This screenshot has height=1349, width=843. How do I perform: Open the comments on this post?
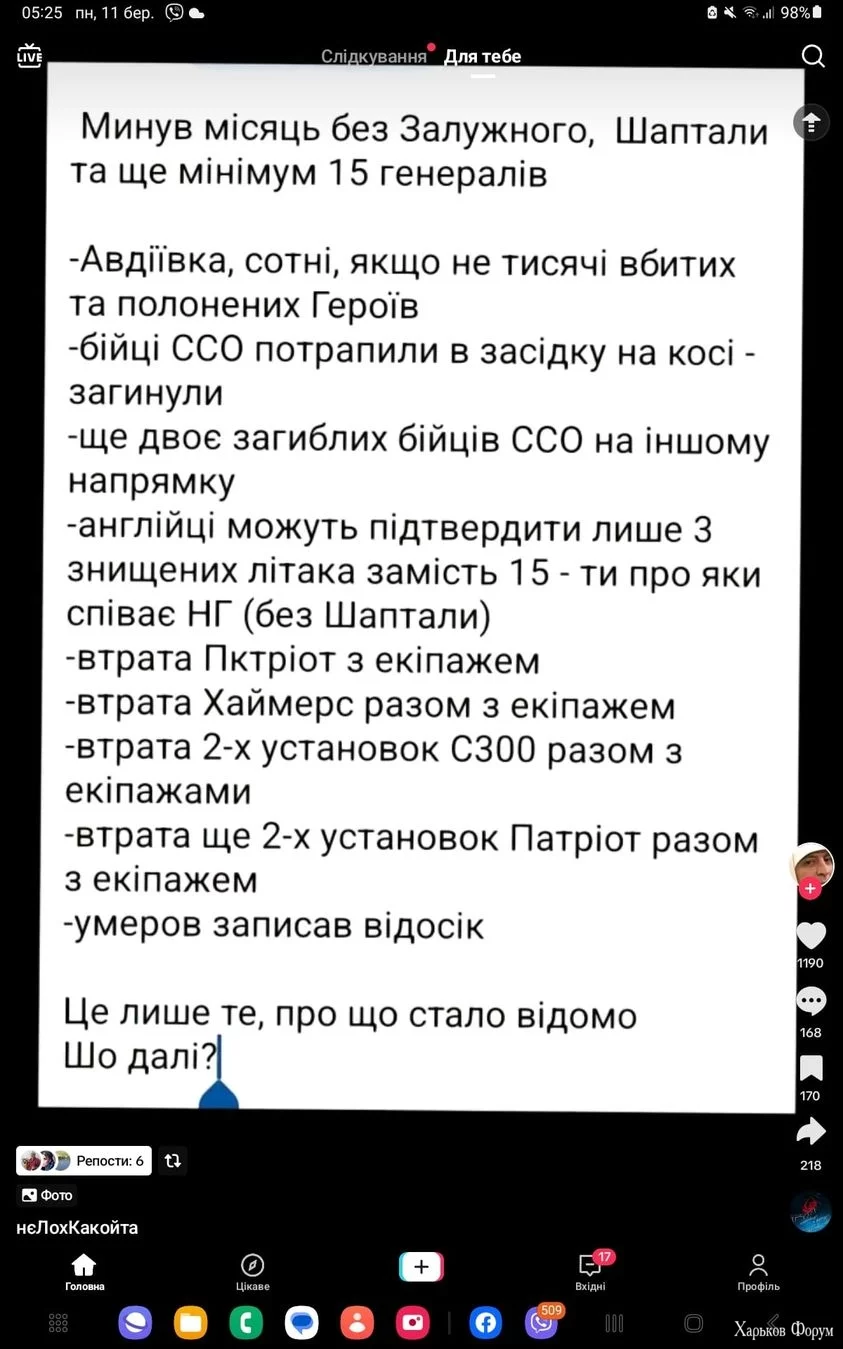coord(811,1002)
